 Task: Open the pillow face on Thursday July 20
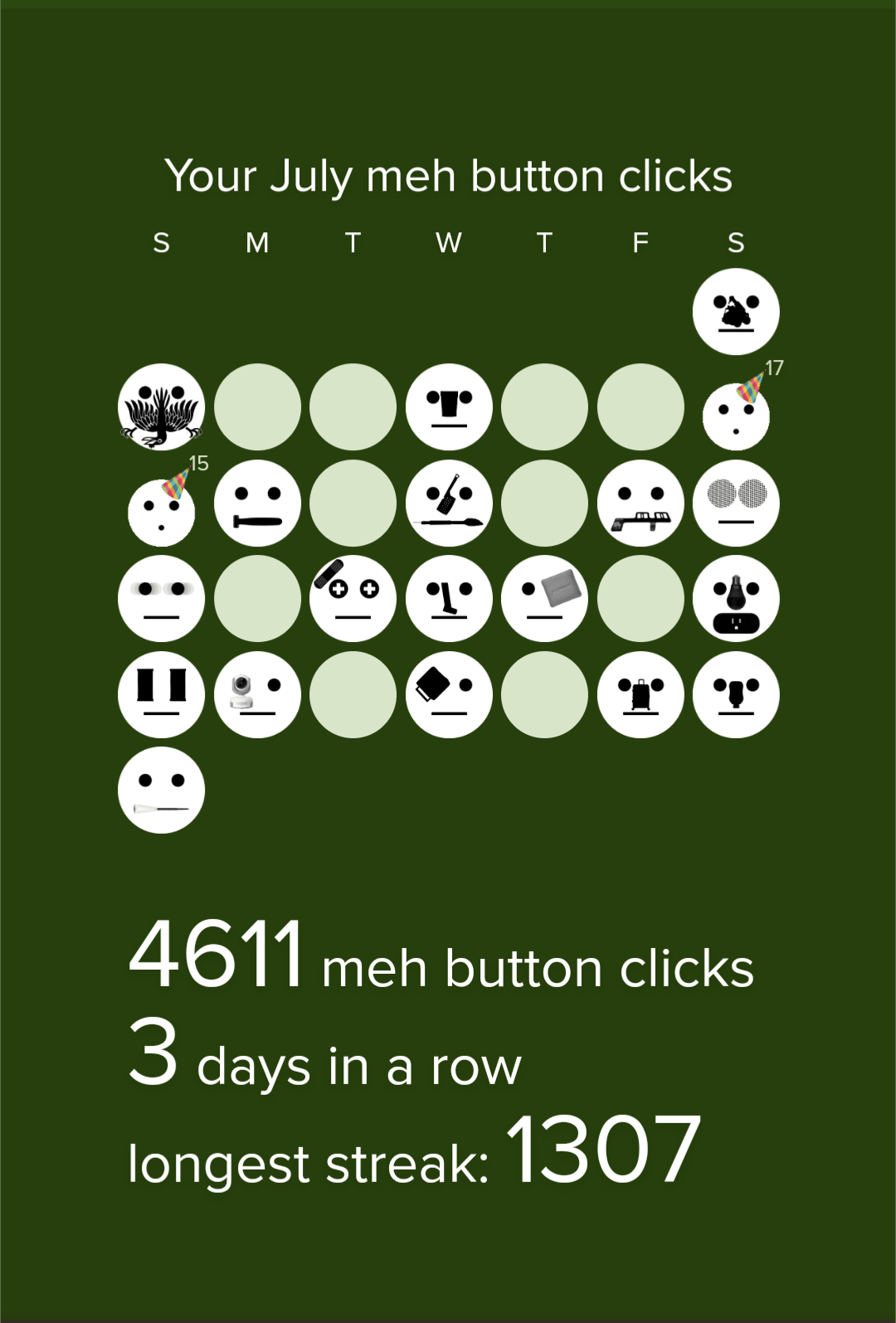point(544,599)
